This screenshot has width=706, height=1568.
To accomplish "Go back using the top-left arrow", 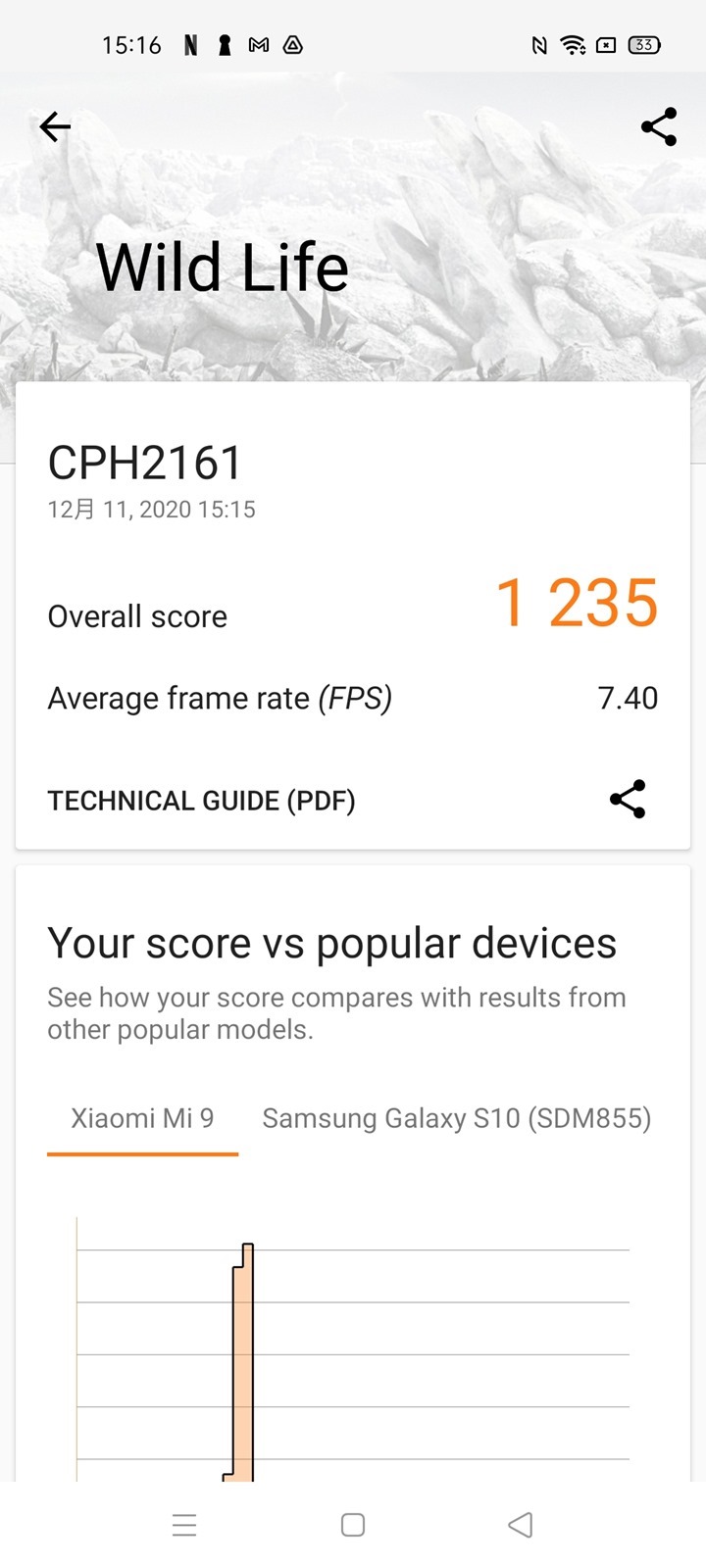I will pos(55,126).
